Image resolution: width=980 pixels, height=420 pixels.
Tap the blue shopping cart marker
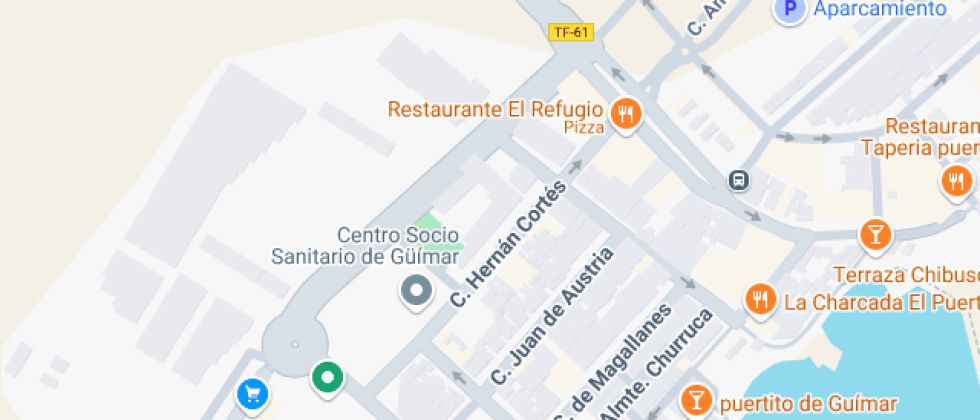(x=253, y=394)
